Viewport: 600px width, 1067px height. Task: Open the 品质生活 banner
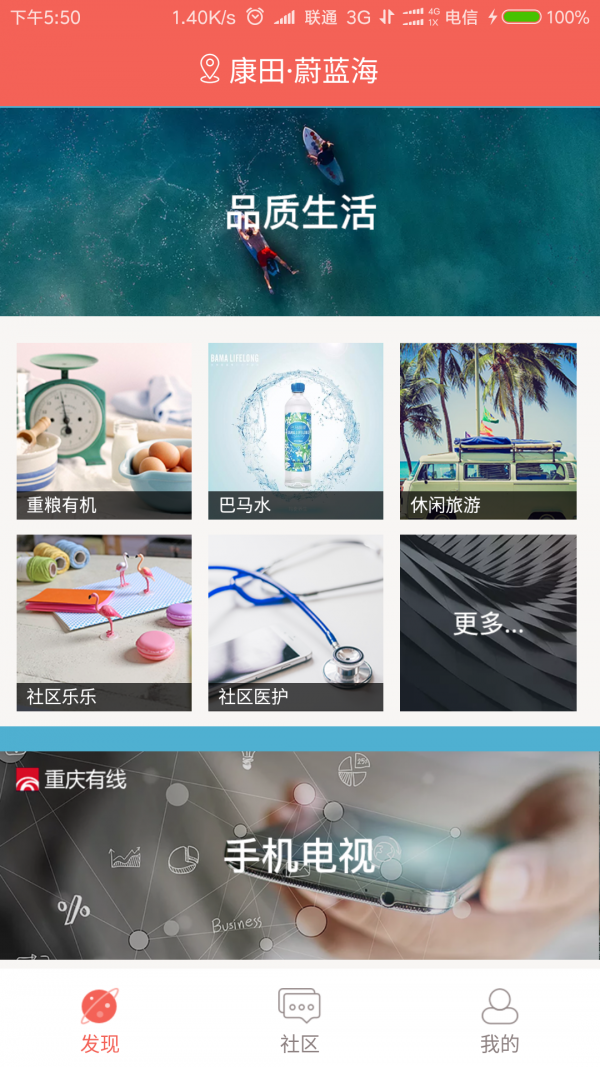tap(300, 213)
